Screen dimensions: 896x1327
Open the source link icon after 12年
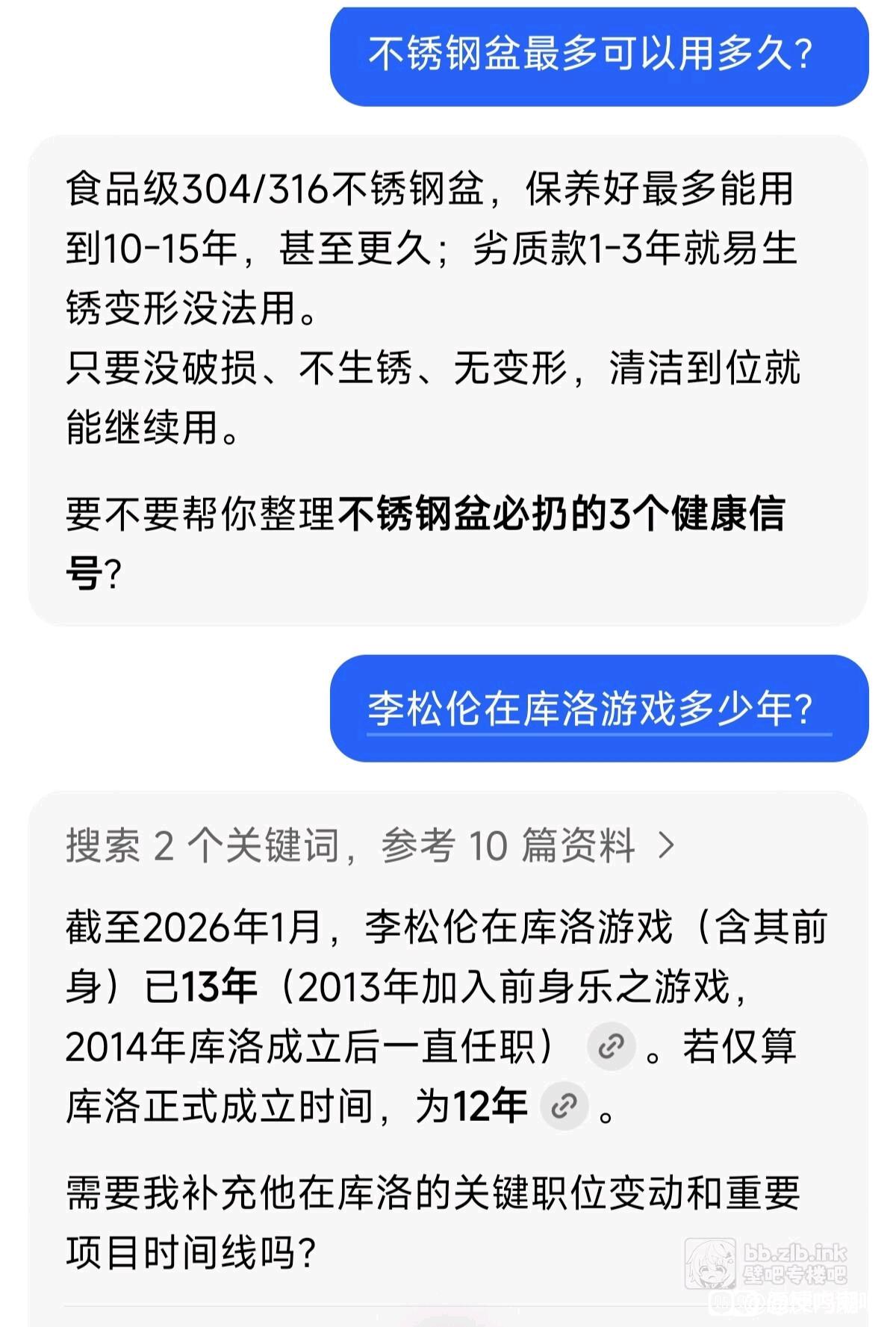(x=564, y=1106)
